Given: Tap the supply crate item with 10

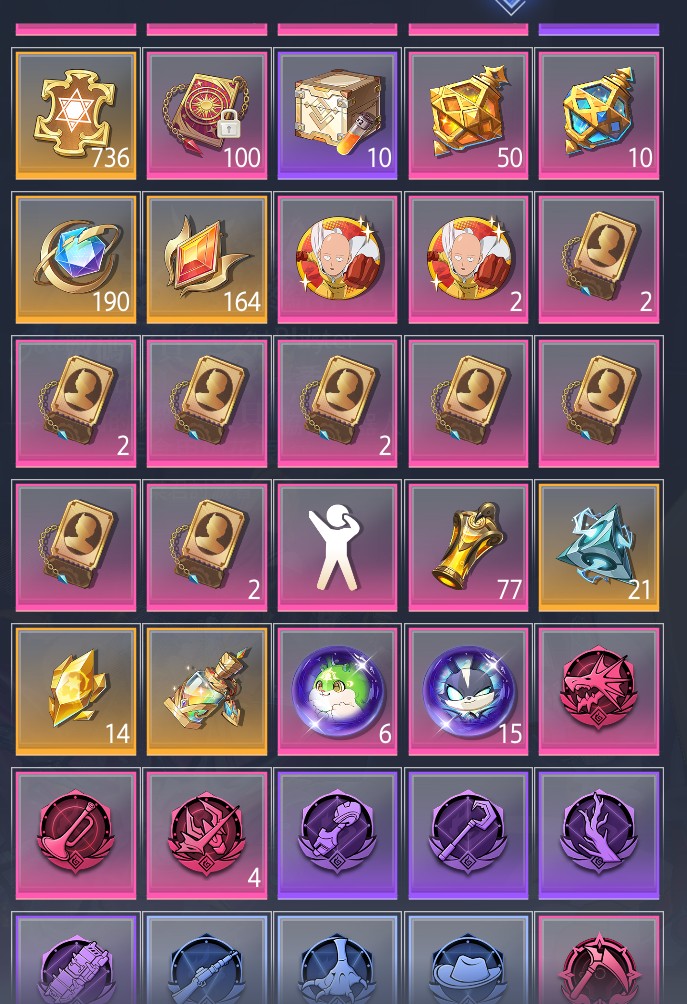Looking at the screenshot, I should [338, 115].
